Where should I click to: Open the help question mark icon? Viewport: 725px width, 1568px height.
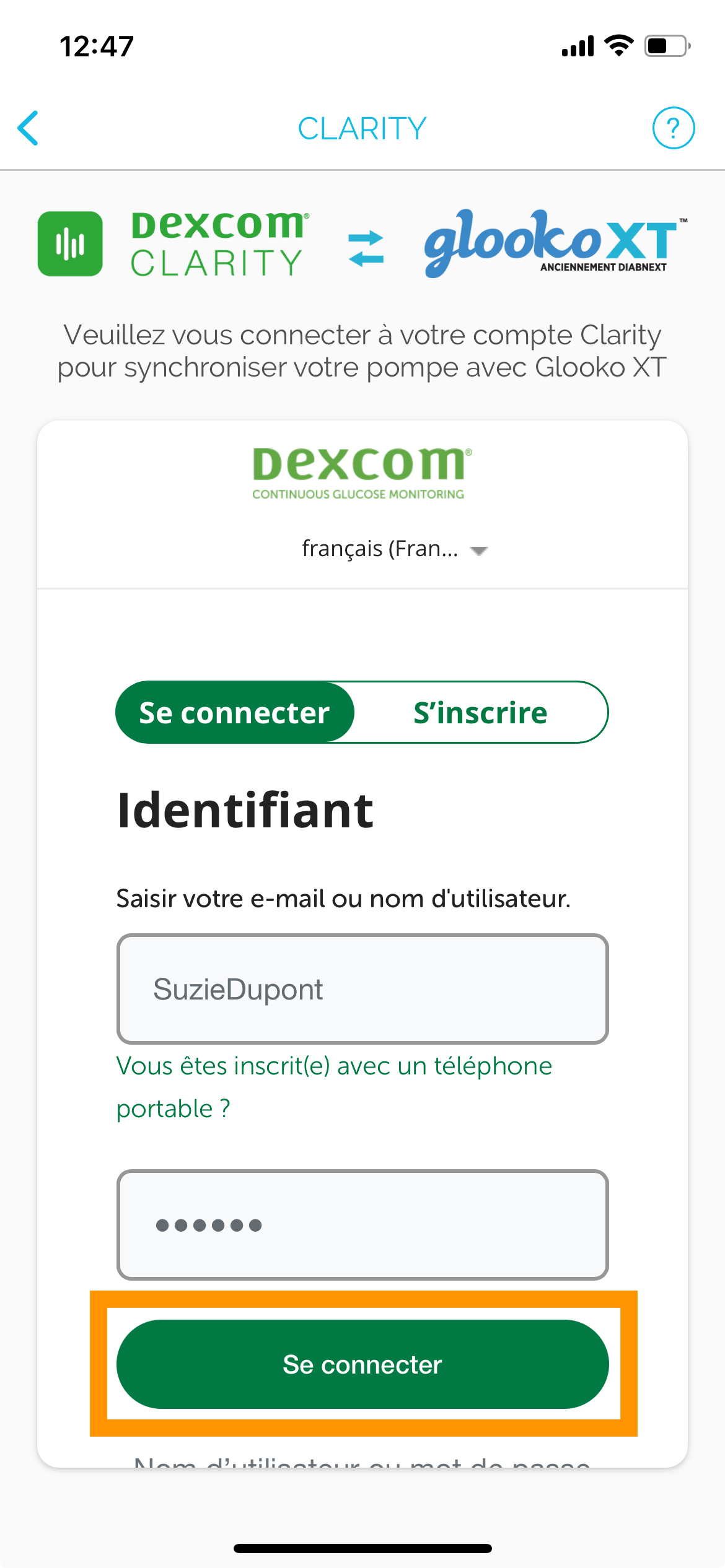point(673,128)
